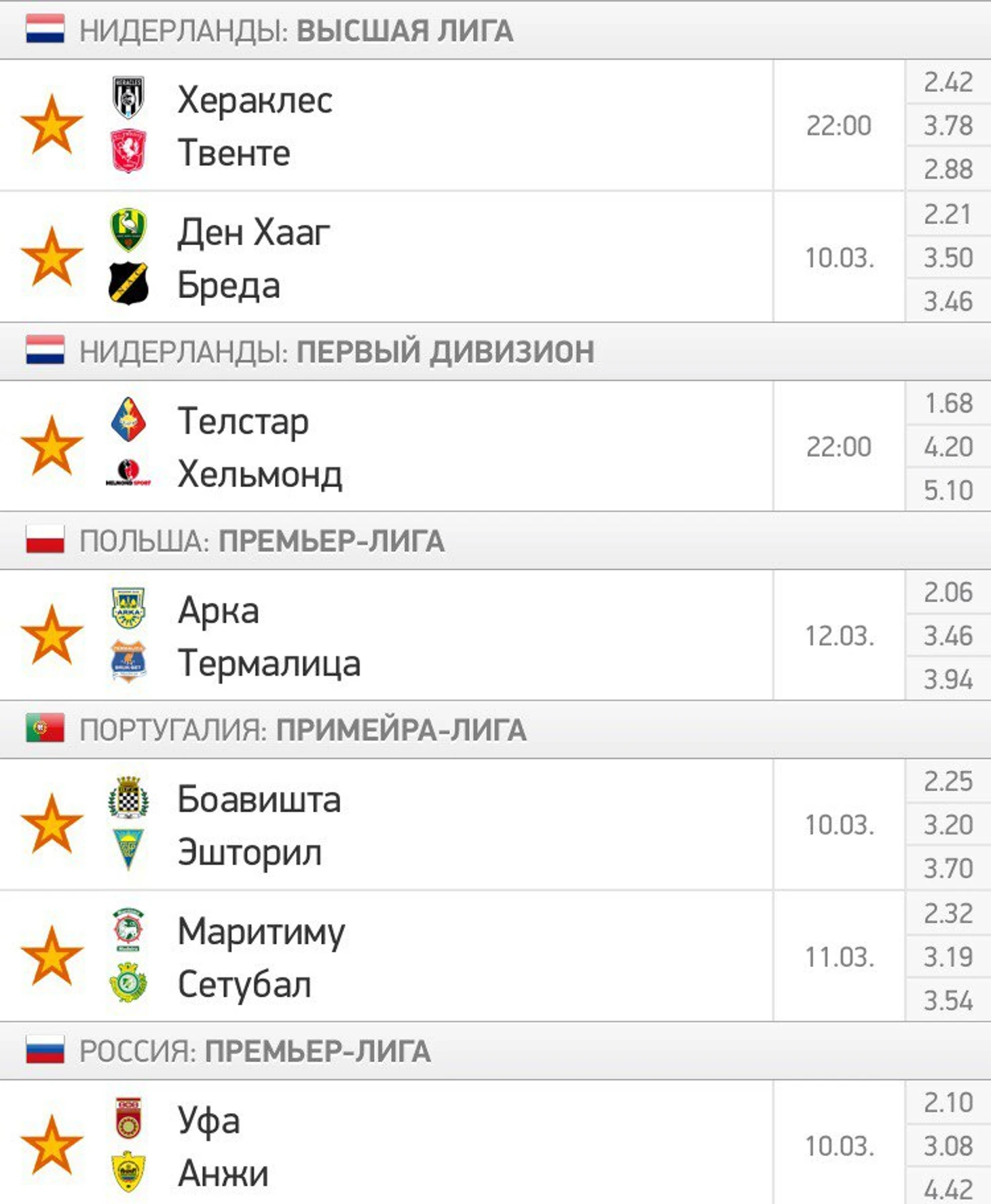Open Нидерланды: Высшая лига league header
The image size is (991, 1204).
(x=296, y=31)
